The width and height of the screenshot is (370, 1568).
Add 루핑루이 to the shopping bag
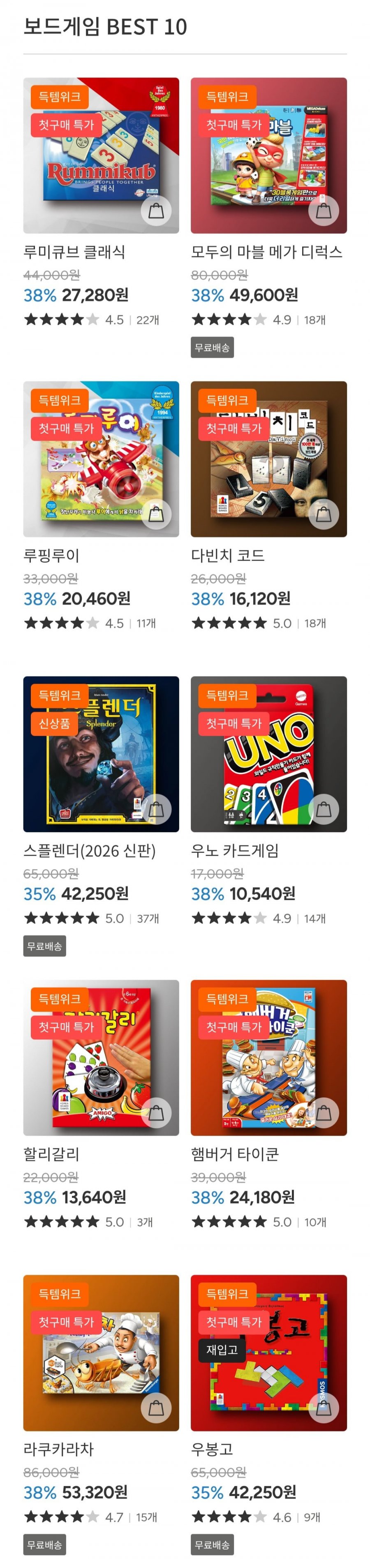(156, 514)
